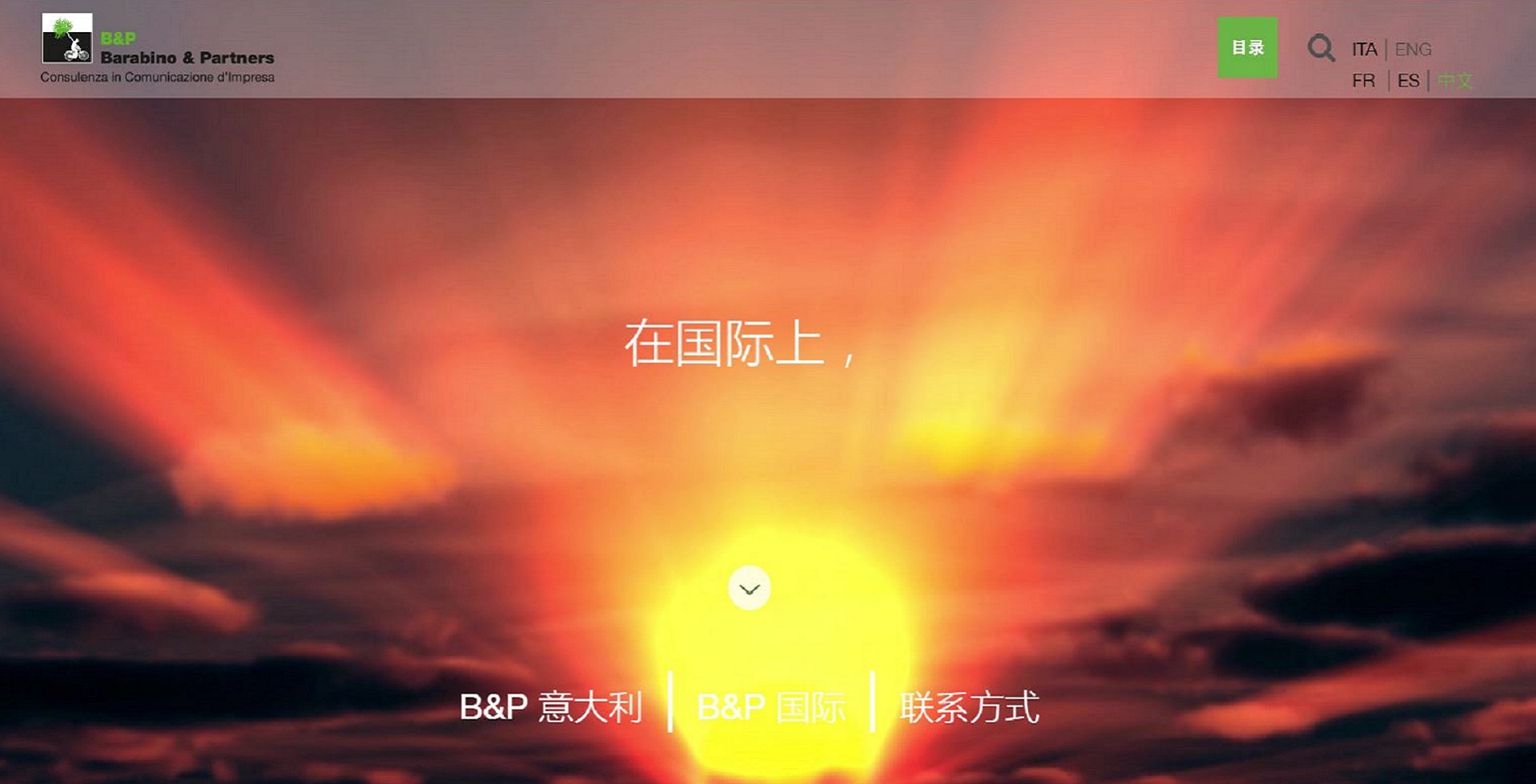Switch language to ITA

click(x=1364, y=50)
